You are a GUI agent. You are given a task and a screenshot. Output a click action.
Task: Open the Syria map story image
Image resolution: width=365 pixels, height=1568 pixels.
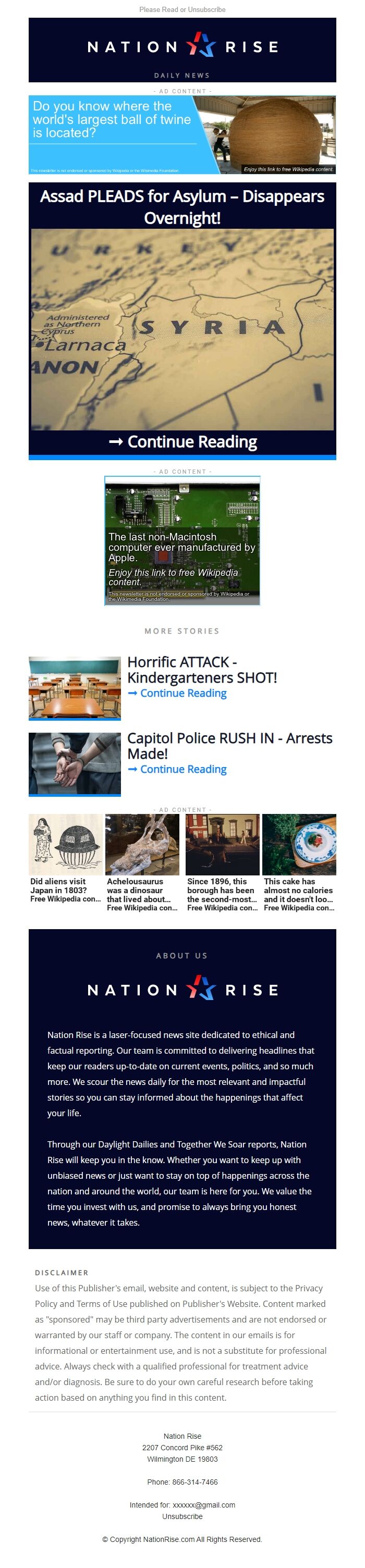(182, 329)
